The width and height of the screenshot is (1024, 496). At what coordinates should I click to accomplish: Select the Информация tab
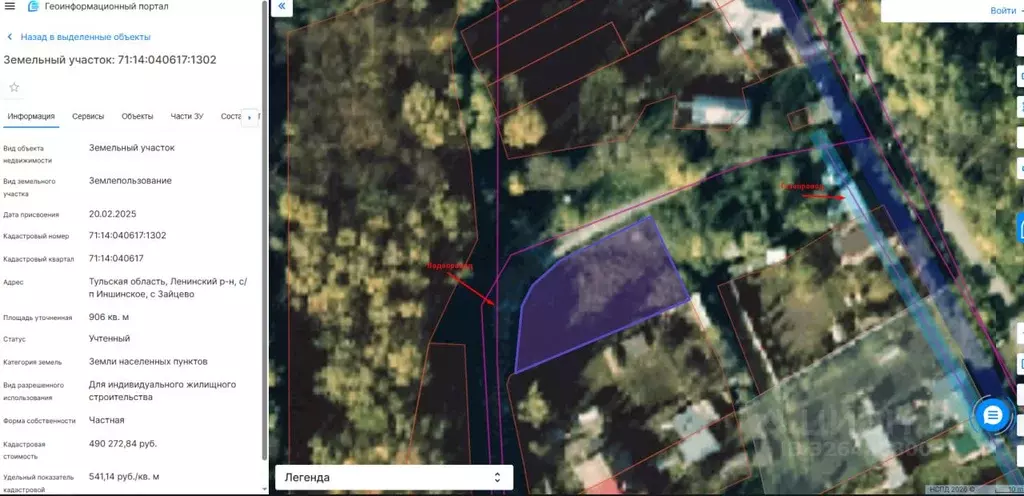coord(31,116)
